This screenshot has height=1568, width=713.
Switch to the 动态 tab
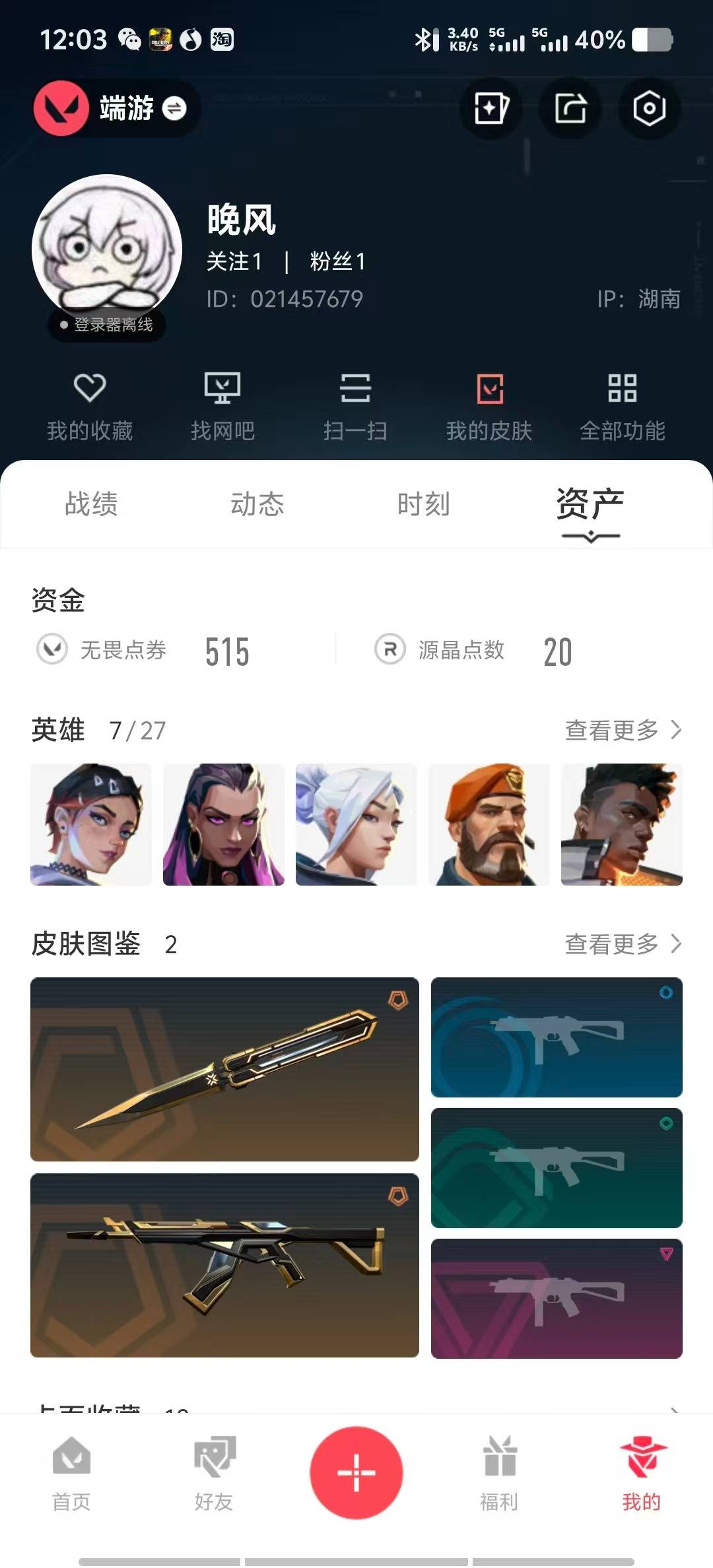[x=257, y=504]
